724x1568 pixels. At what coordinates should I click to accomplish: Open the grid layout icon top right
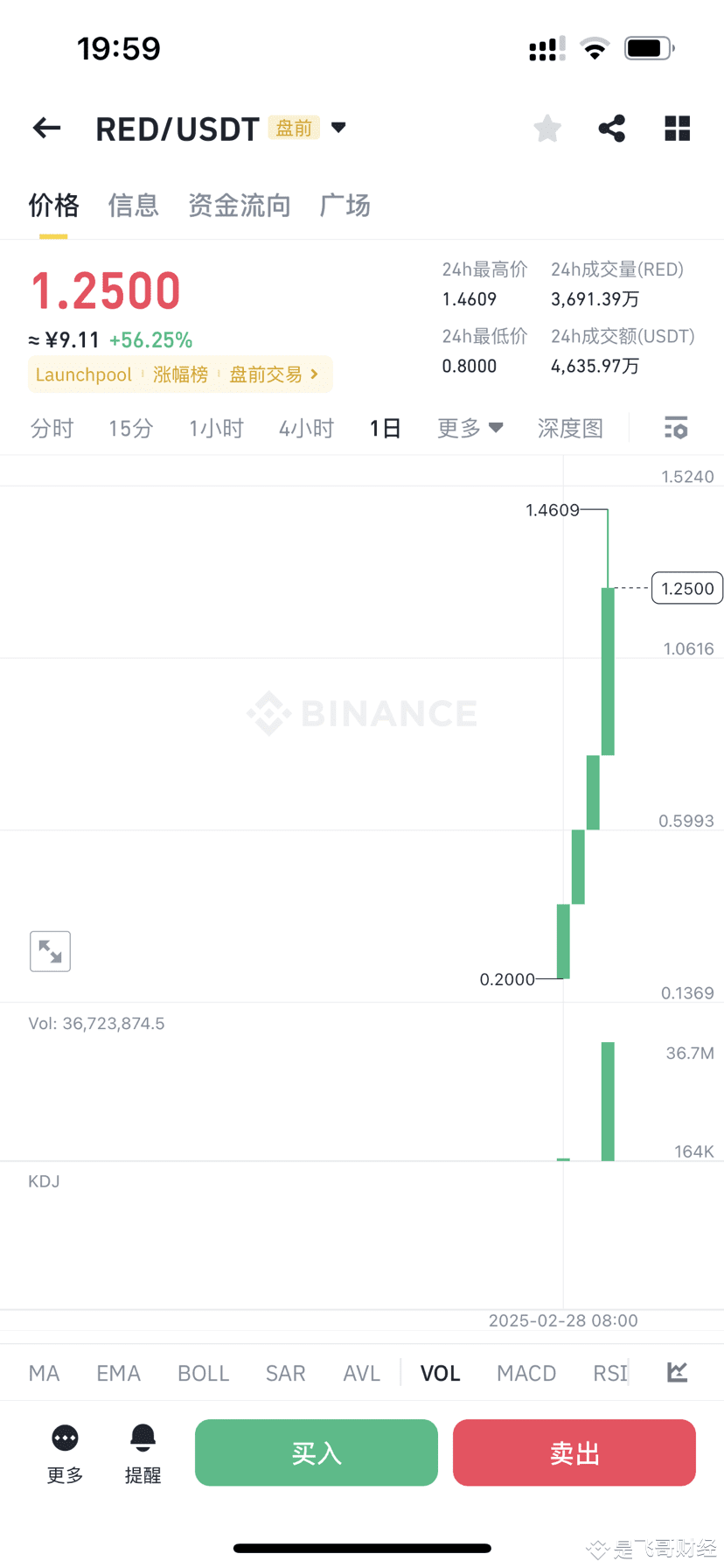click(x=677, y=128)
